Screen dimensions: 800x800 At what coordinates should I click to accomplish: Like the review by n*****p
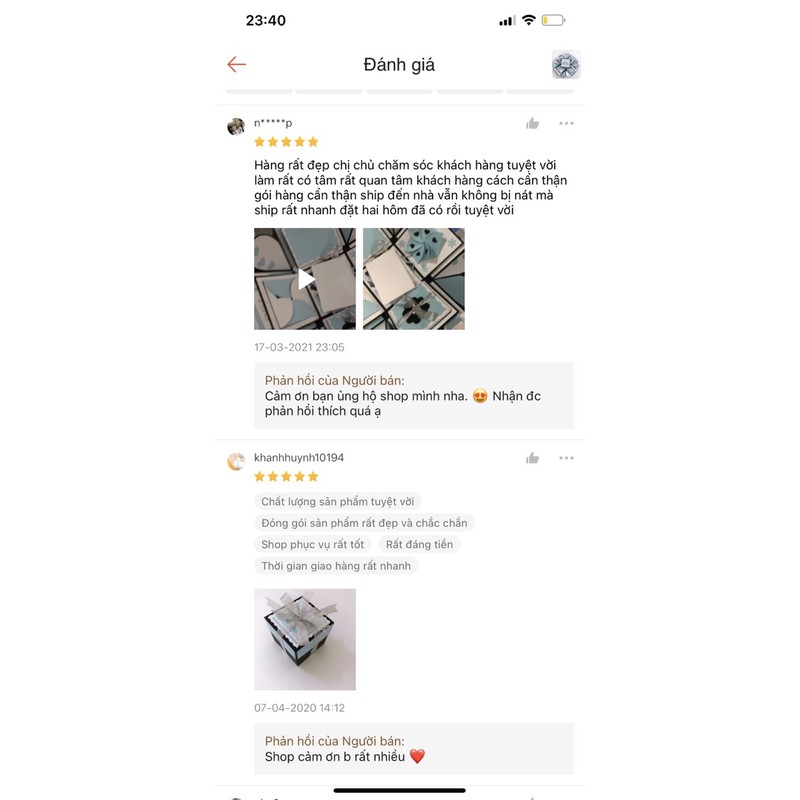(x=532, y=123)
